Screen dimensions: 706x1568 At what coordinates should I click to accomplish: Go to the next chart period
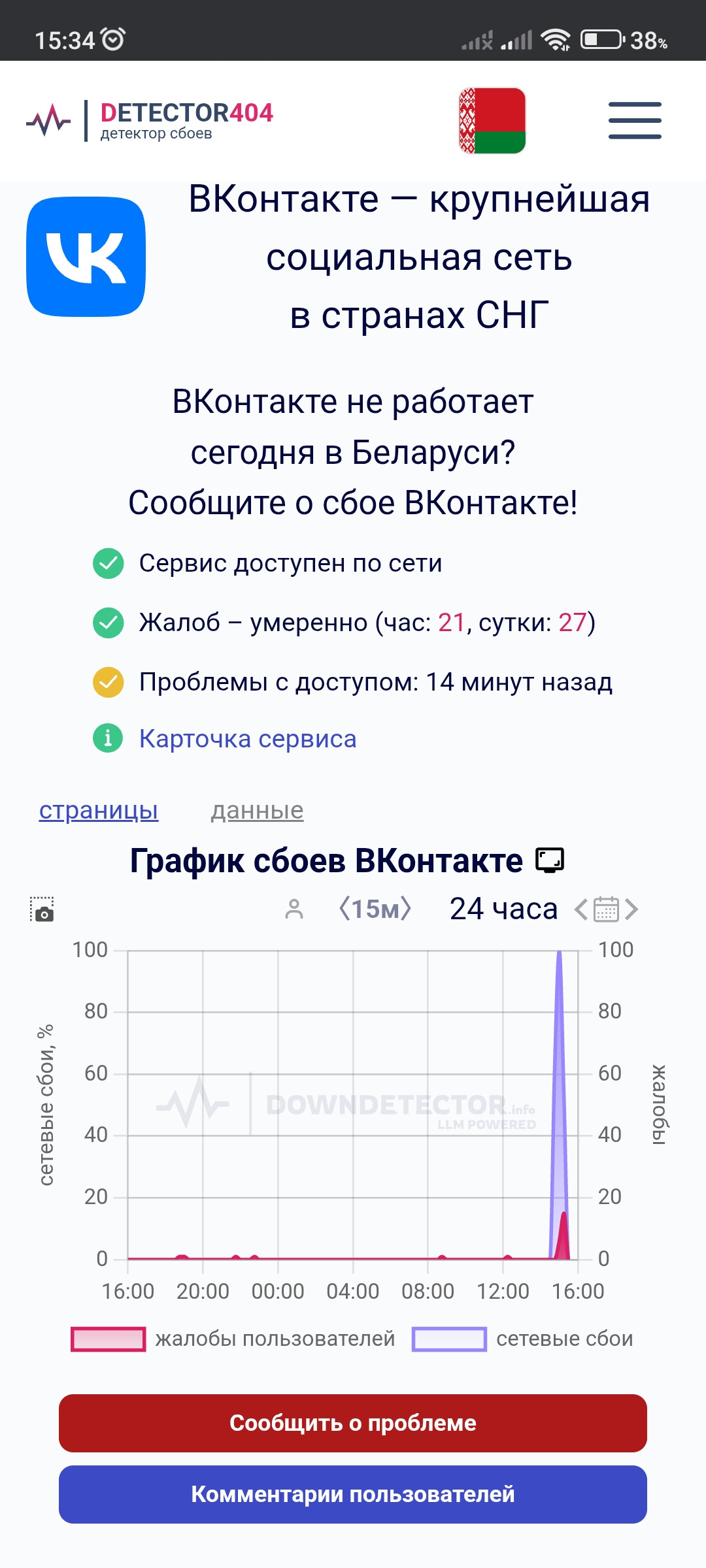coord(631,909)
